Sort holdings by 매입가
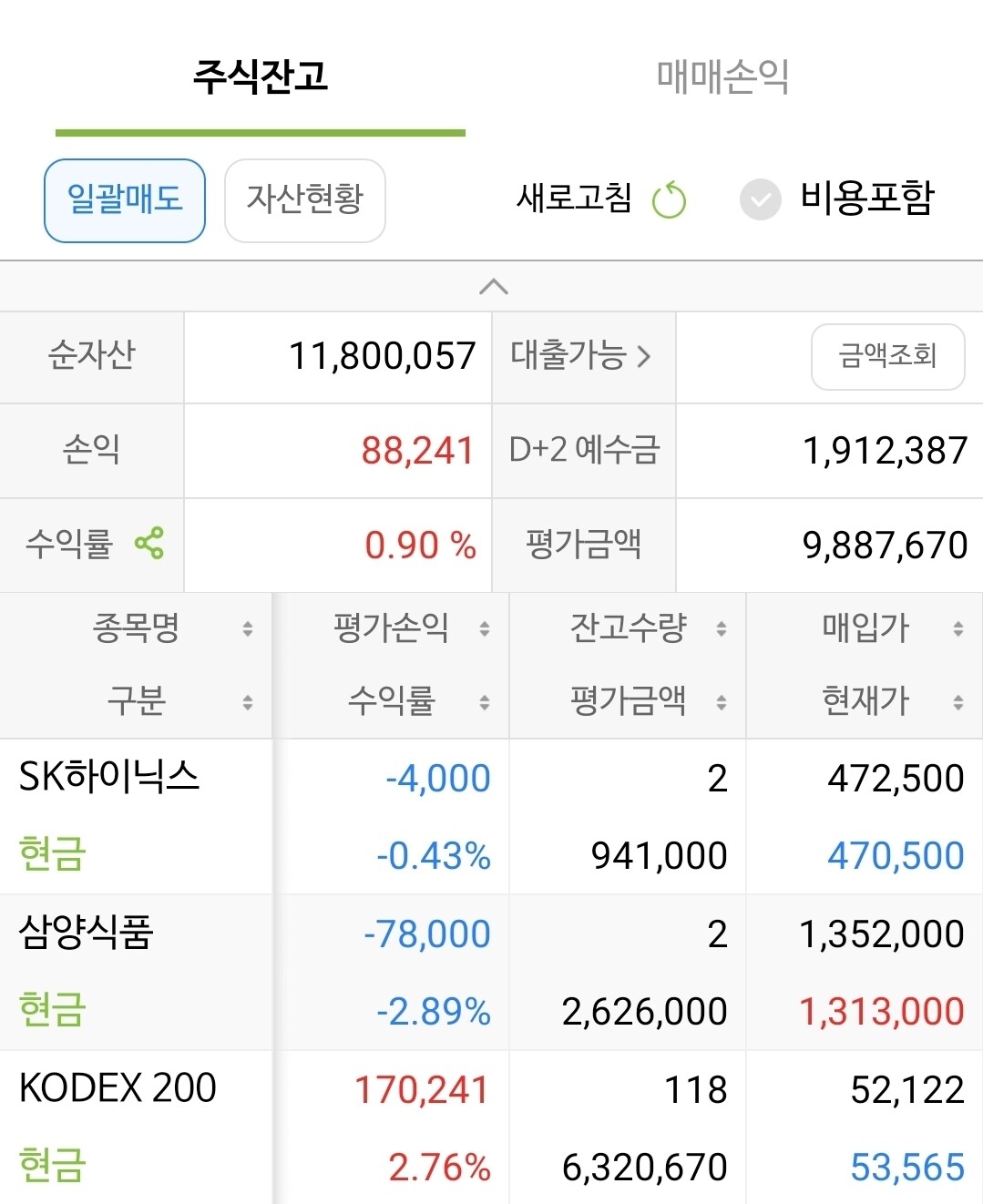The height and width of the screenshot is (1204, 983). (x=866, y=628)
